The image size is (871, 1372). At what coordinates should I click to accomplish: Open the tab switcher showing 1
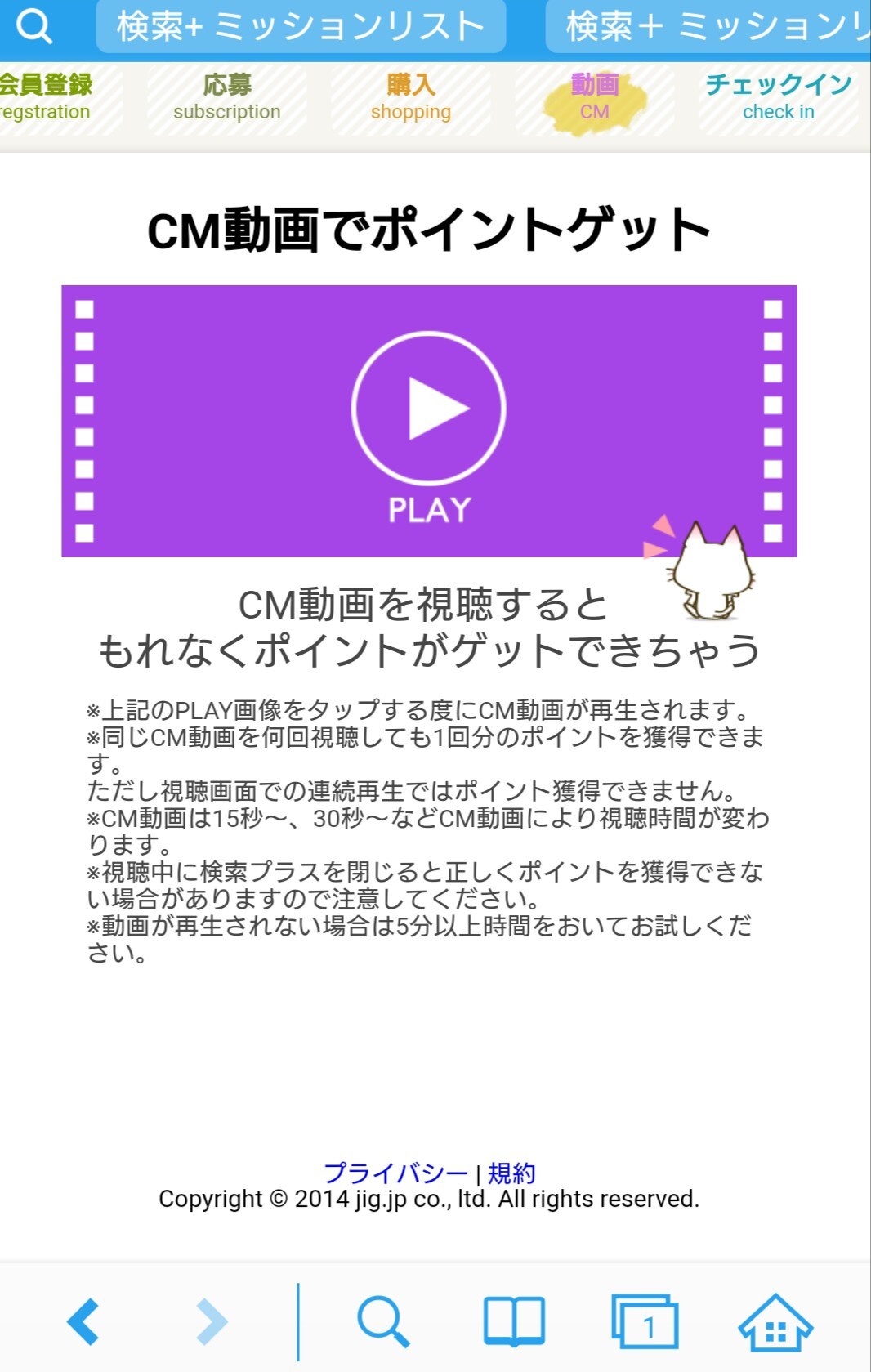645,1321
